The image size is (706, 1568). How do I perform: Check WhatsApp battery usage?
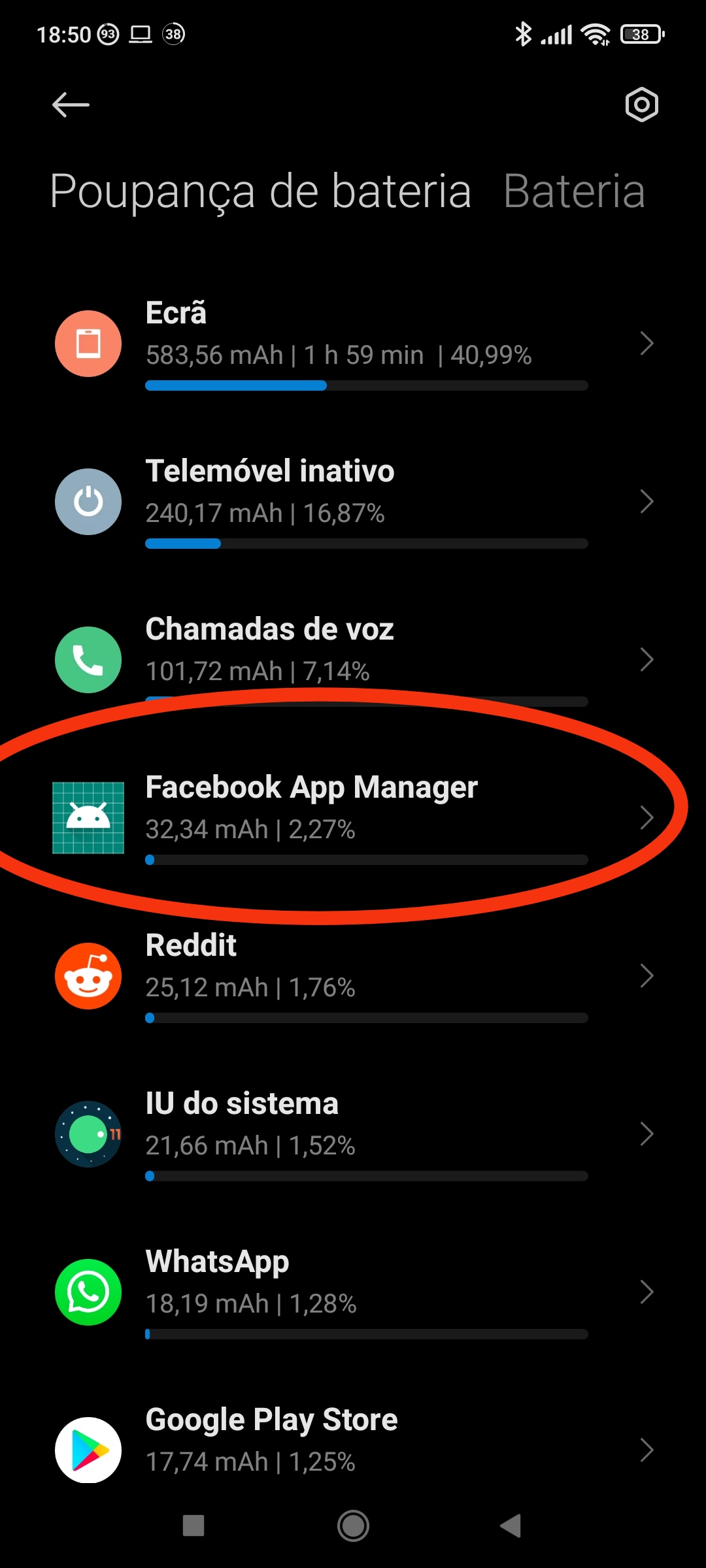353,1292
